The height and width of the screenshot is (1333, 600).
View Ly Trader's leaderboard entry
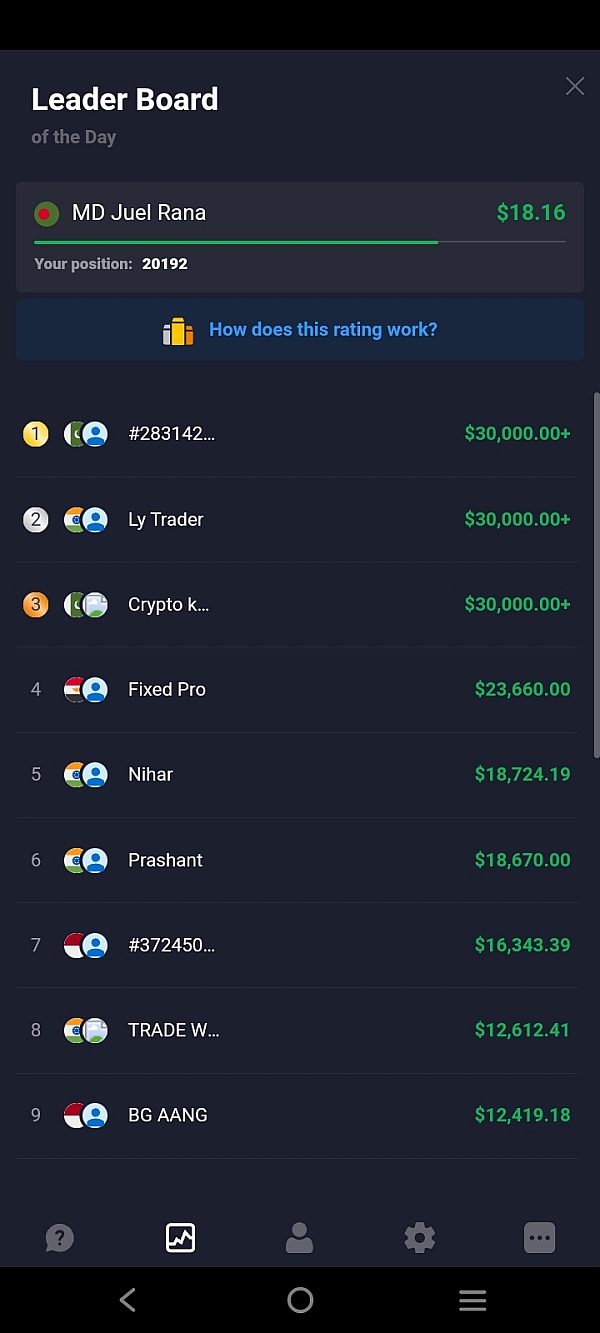298,520
